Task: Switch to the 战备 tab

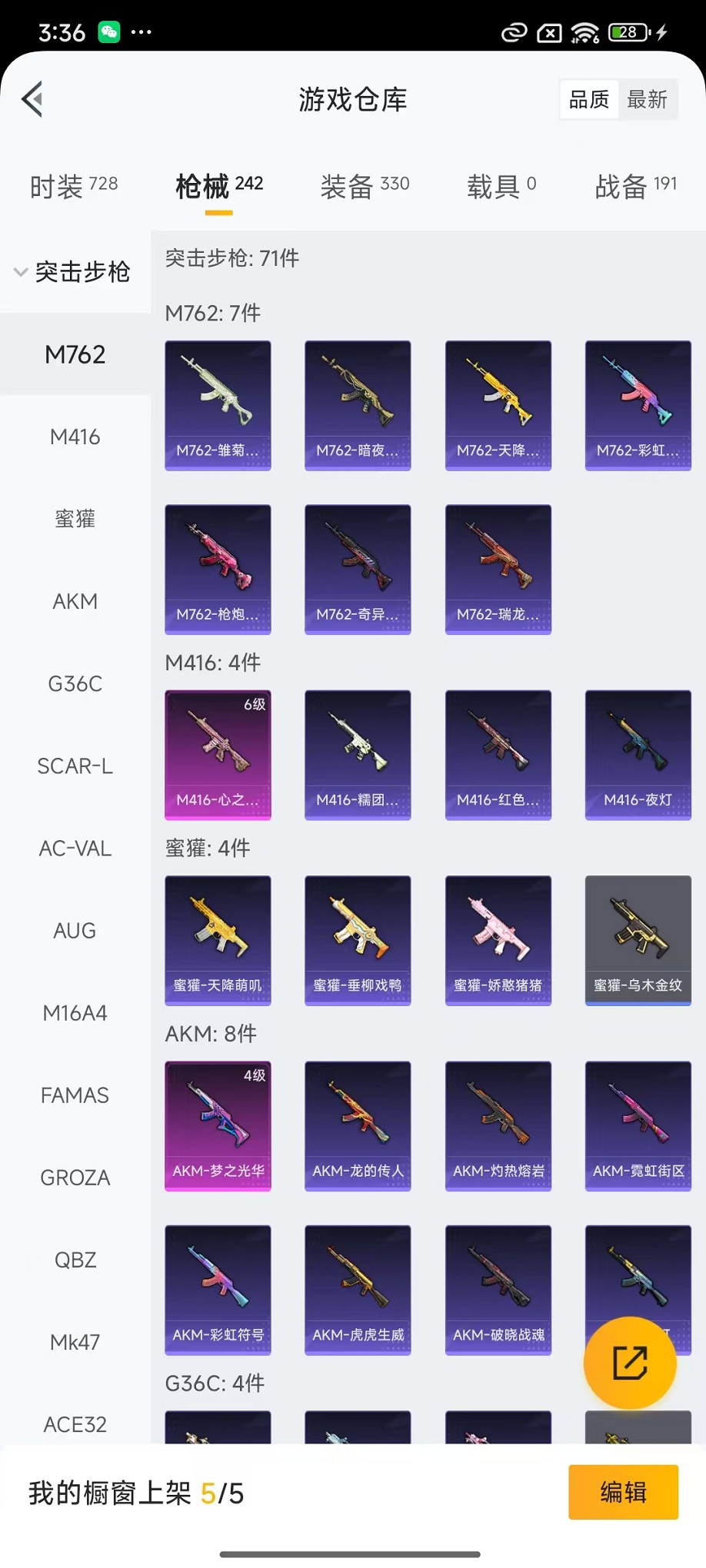Action: point(635,186)
